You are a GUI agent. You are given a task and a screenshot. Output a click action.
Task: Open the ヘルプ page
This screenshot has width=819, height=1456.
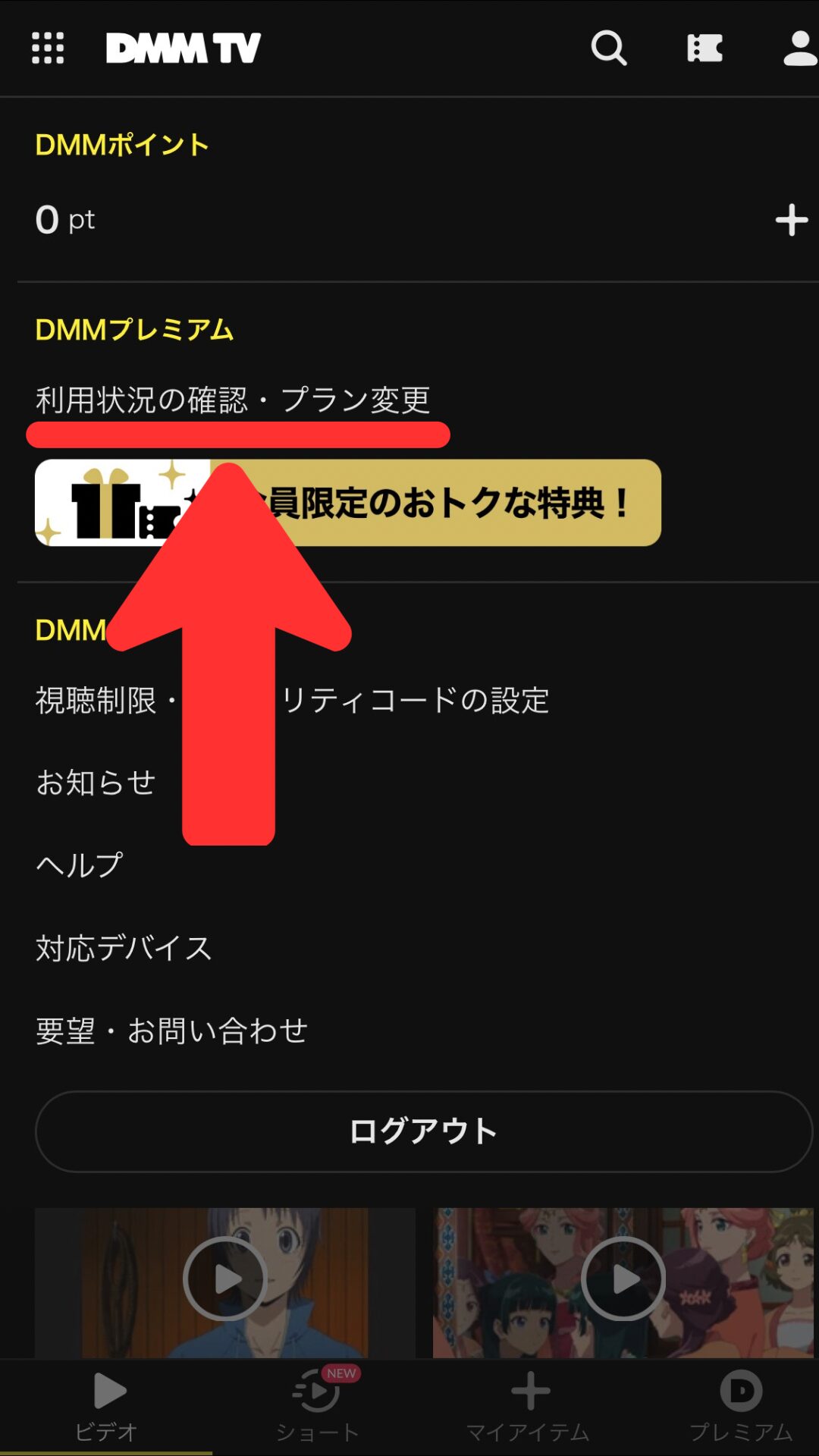coord(79,865)
